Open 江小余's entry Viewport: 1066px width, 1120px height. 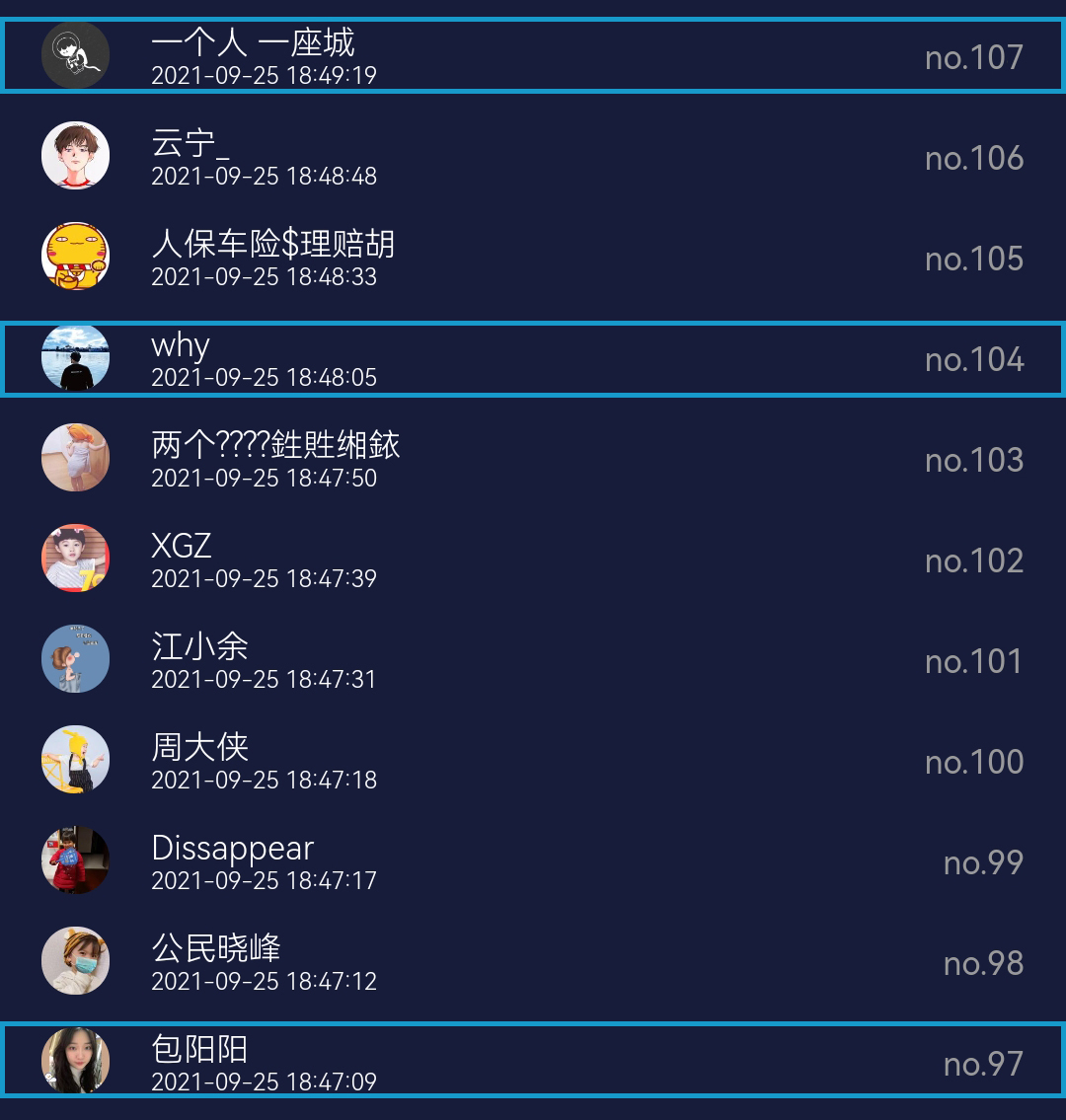[x=533, y=661]
